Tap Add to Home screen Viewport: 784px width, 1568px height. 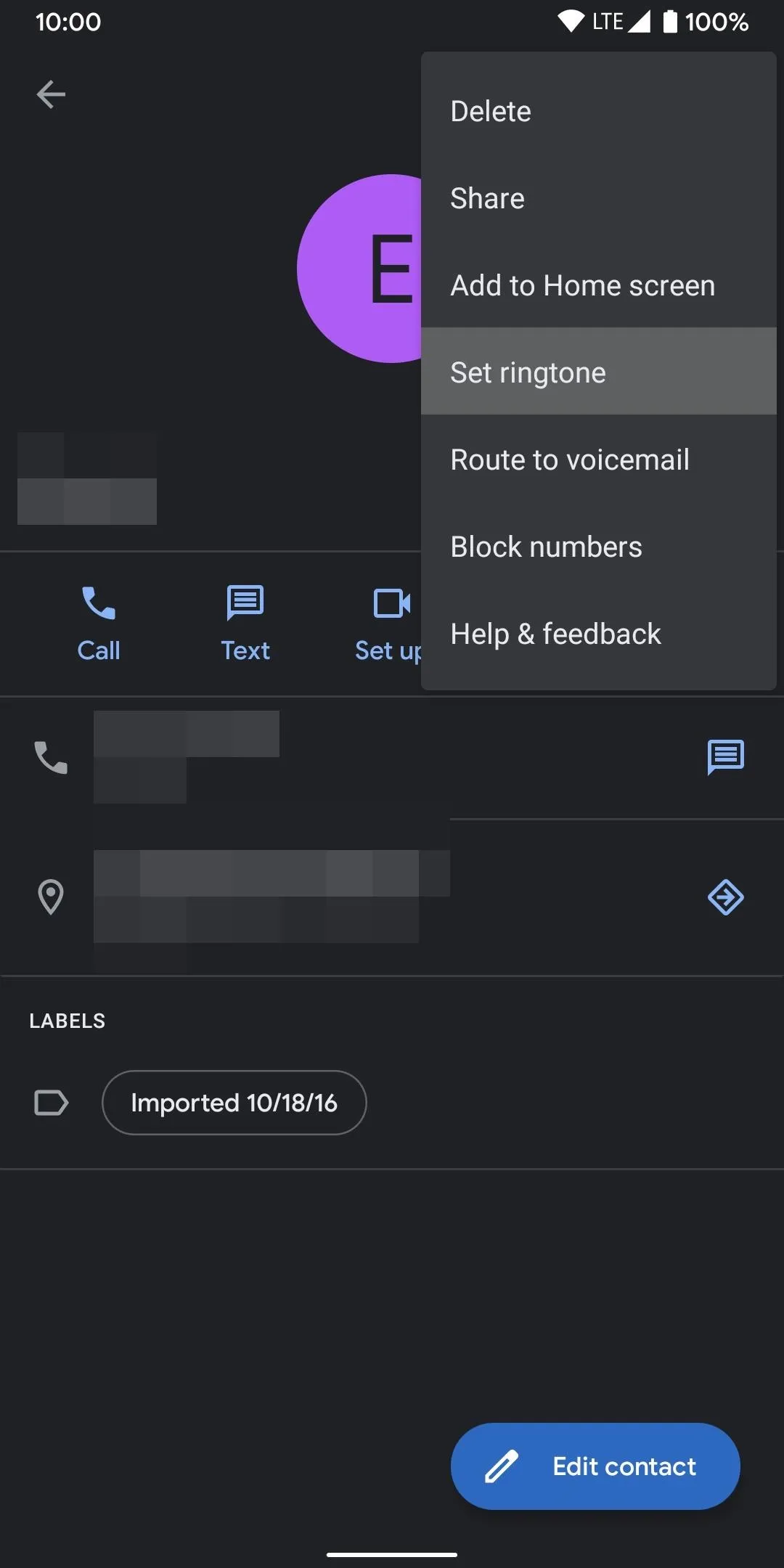598,285
